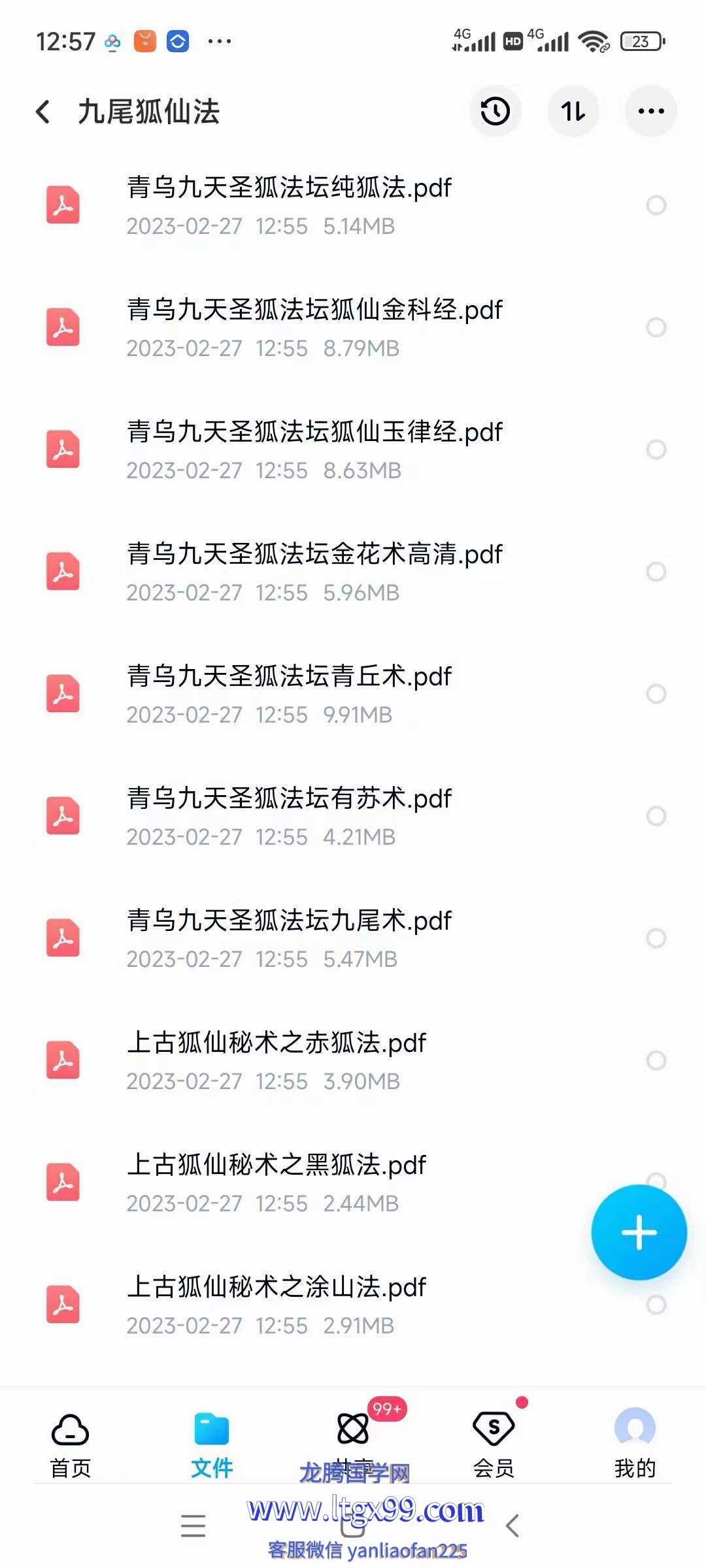Tap the blue plus floating button
Screen dimensions: 706x1568
tap(639, 1233)
